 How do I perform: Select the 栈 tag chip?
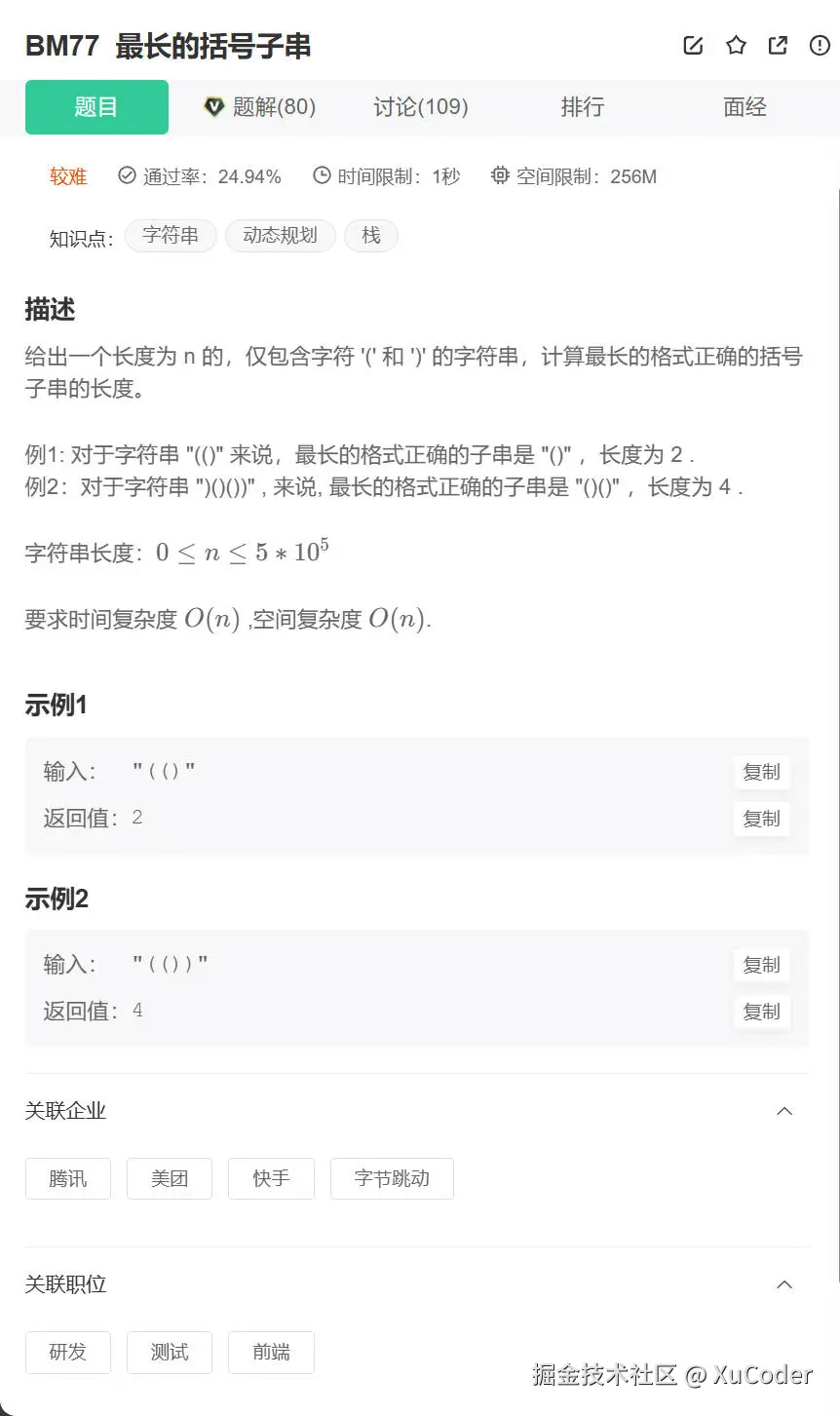371,235
